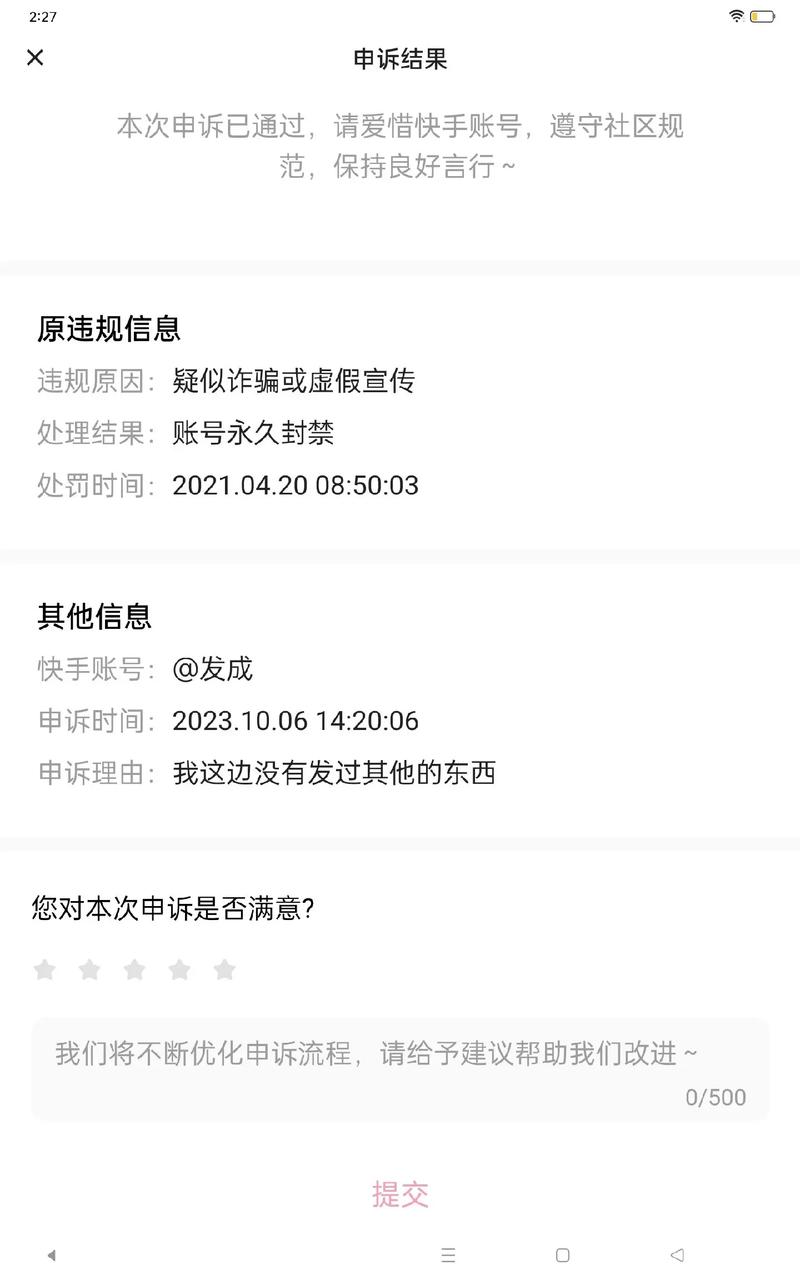Tap the 提交 submit button
Image resolution: width=800 pixels, height=1280 pixels.
coord(399,1194)
